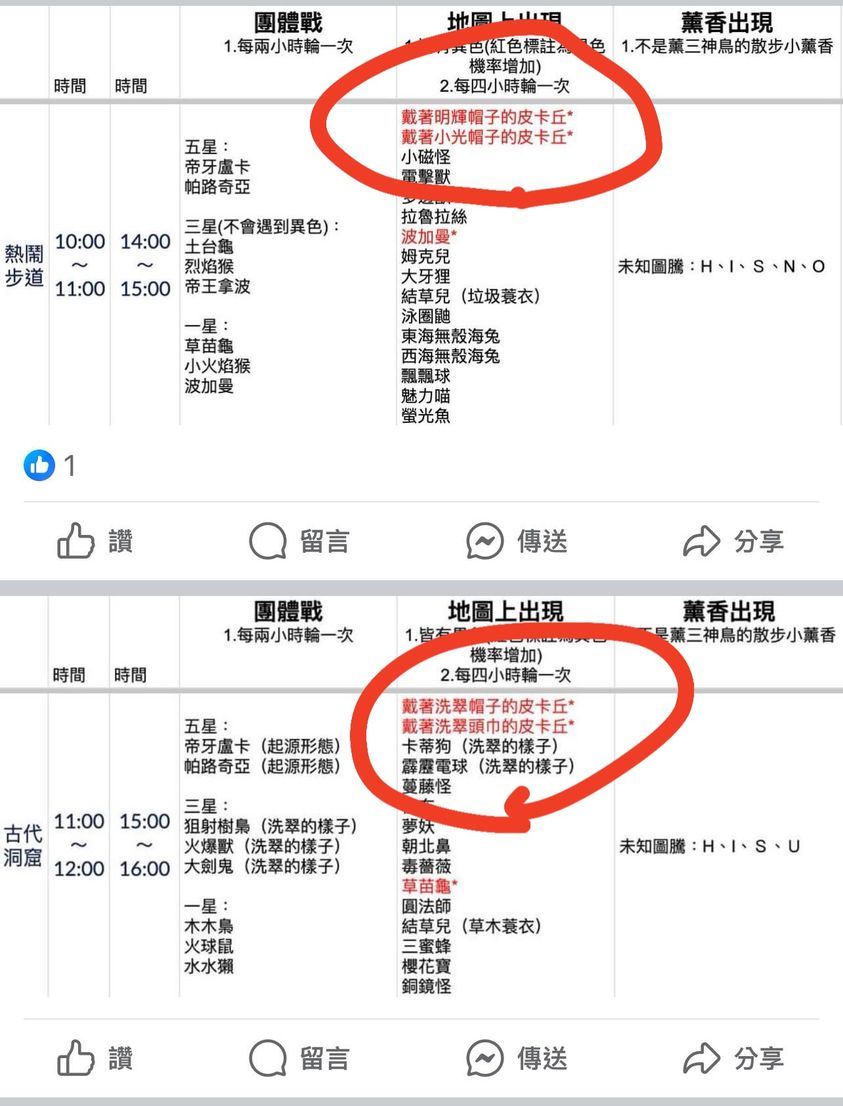Like the 古代洞窟 schedule post
The height and width of the screenshot is (1106, 843).
(95, 1058)
